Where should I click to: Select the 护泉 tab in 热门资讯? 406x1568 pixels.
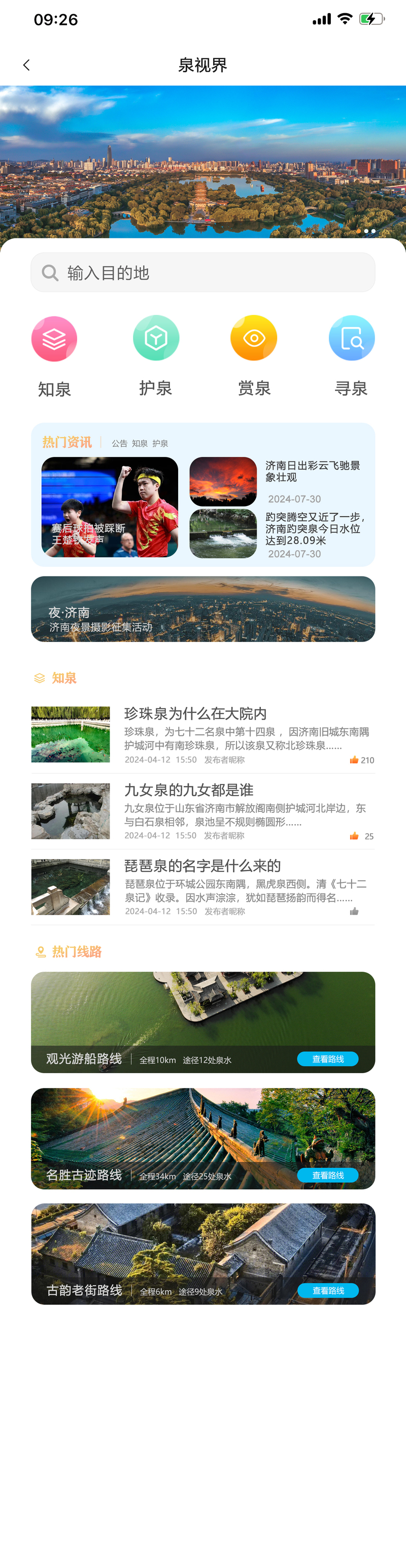pos(160,444)
